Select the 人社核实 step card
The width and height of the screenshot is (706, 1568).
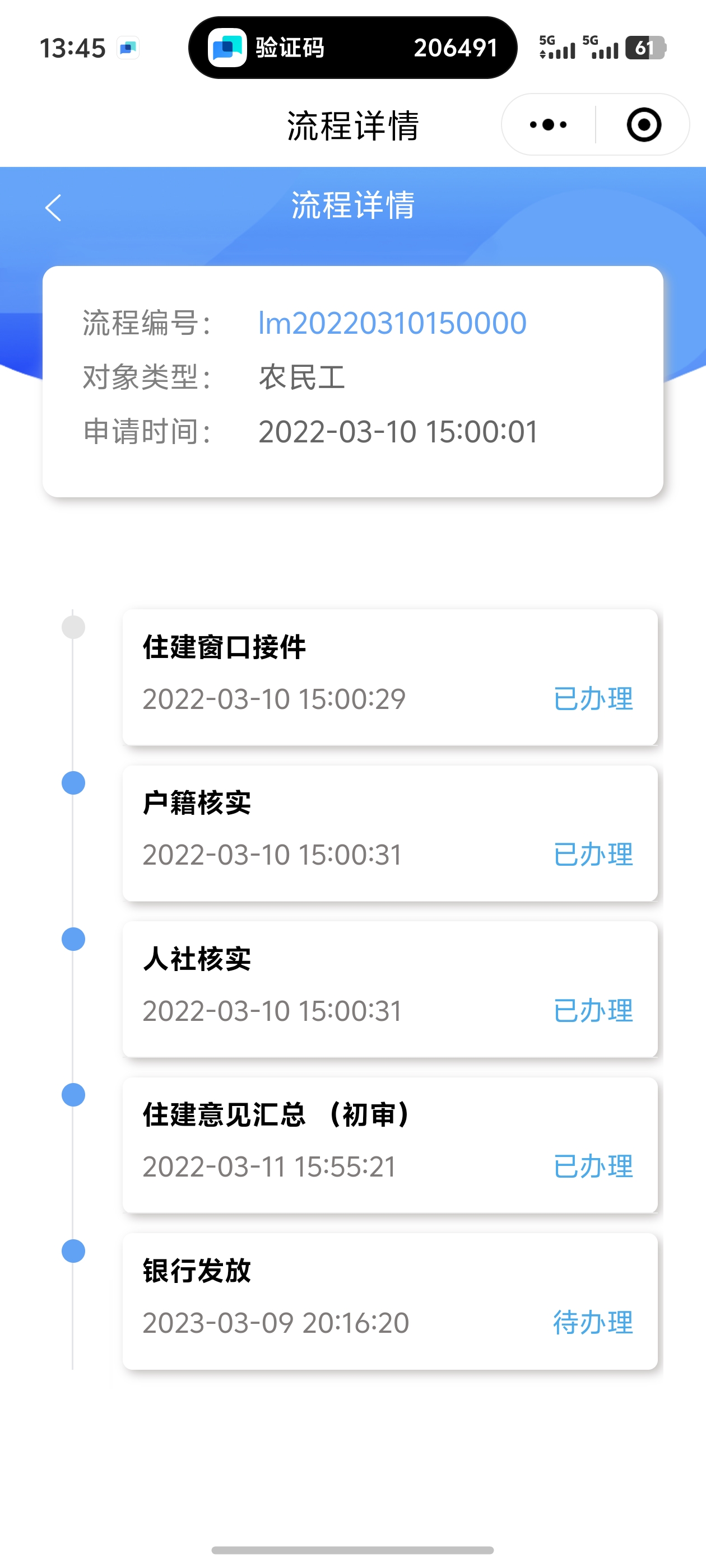tap(390, 988)
